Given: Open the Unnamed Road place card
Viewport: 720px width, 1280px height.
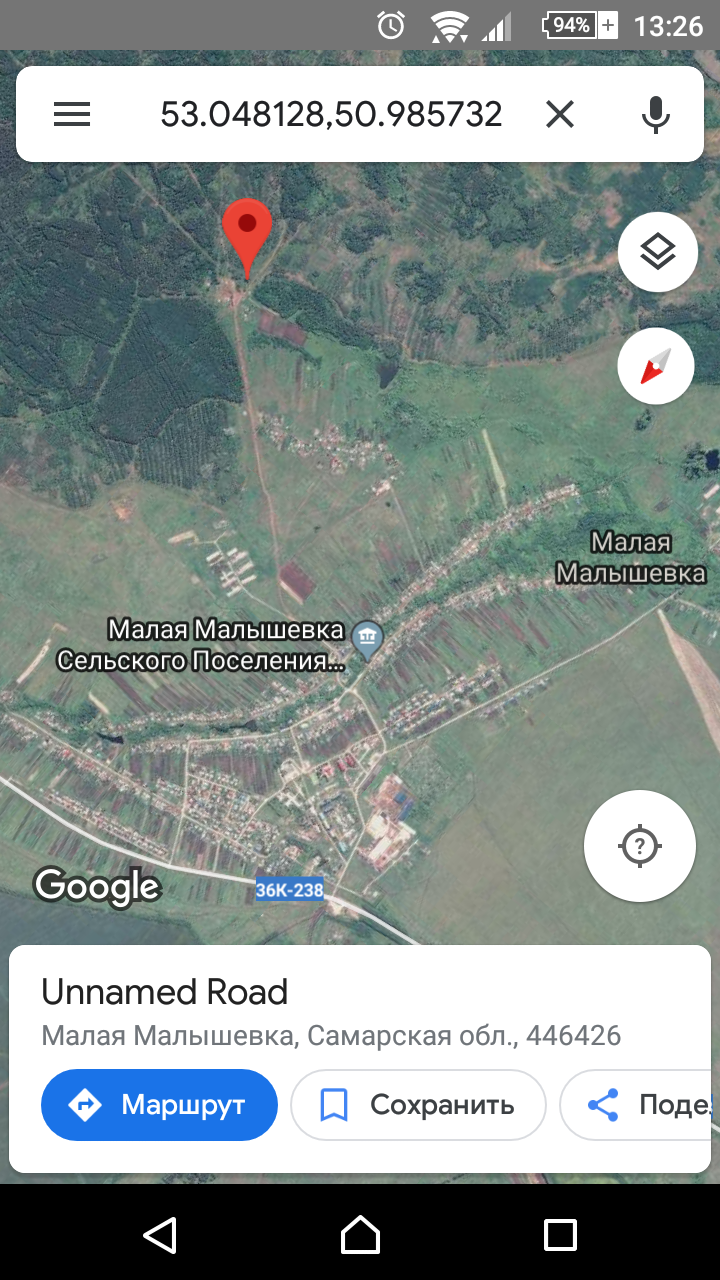Looking at the screenshot, I should (x=165, y=992).
